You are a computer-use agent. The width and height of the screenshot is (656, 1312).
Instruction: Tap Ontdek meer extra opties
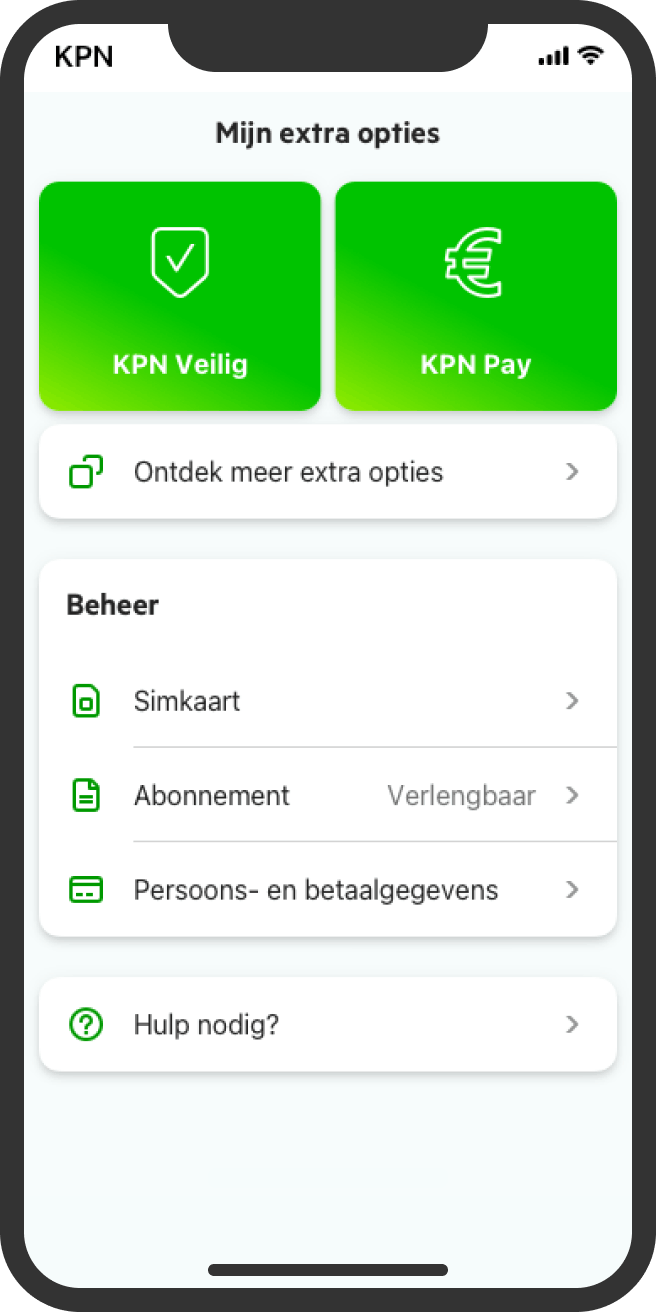click(x=327, y=472)
